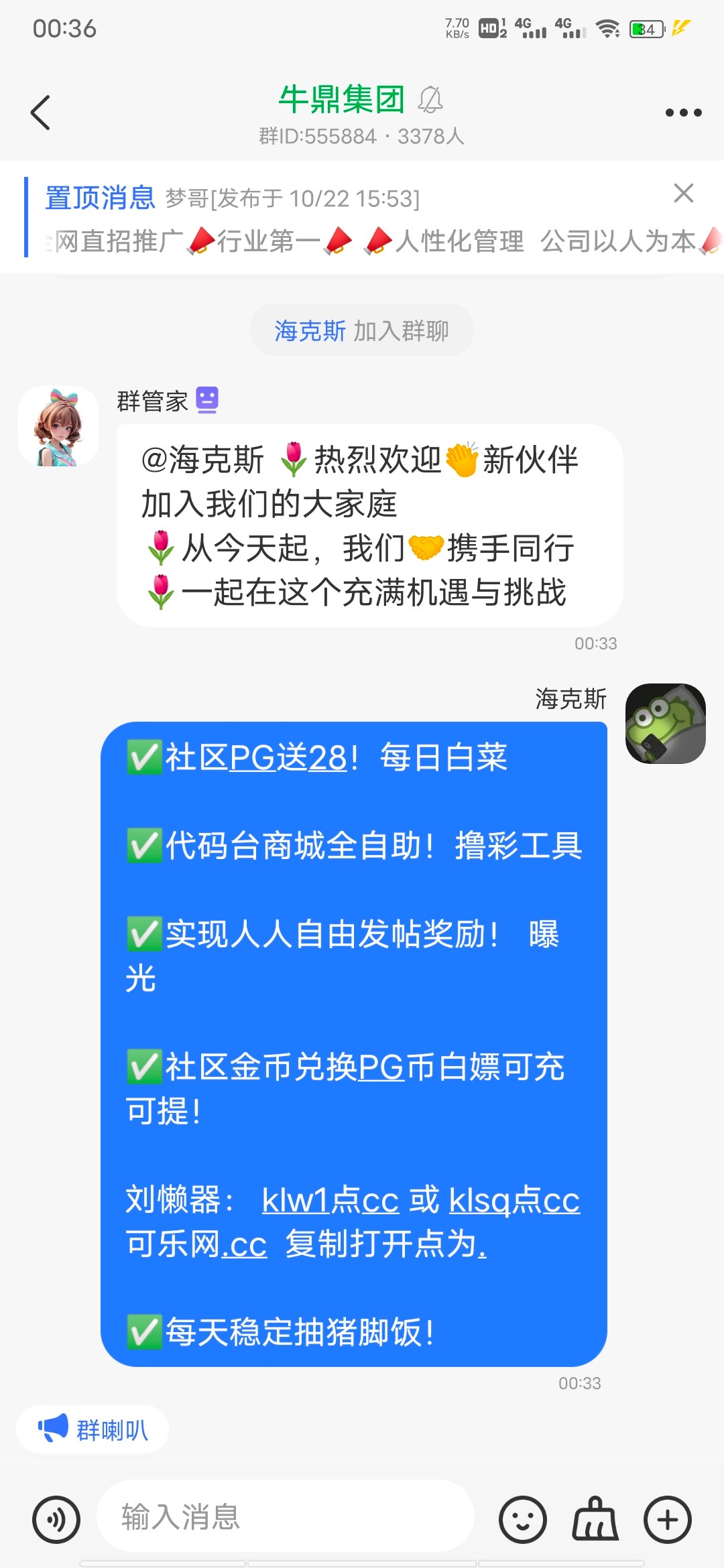Go back from the 牛鼎集团 group chat

(x=41, y=113)
